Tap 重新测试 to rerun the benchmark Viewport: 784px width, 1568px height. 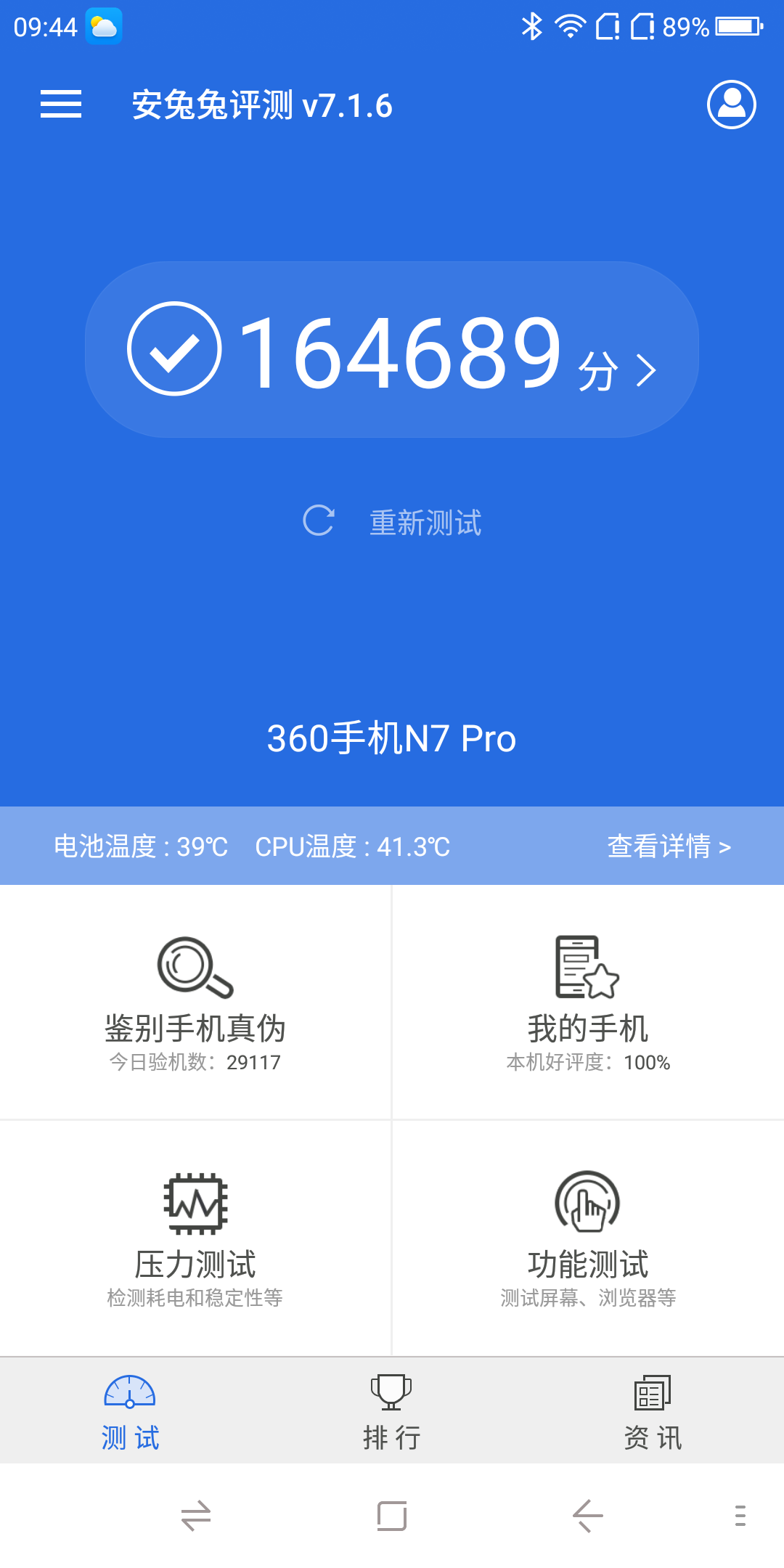[392, 522]
